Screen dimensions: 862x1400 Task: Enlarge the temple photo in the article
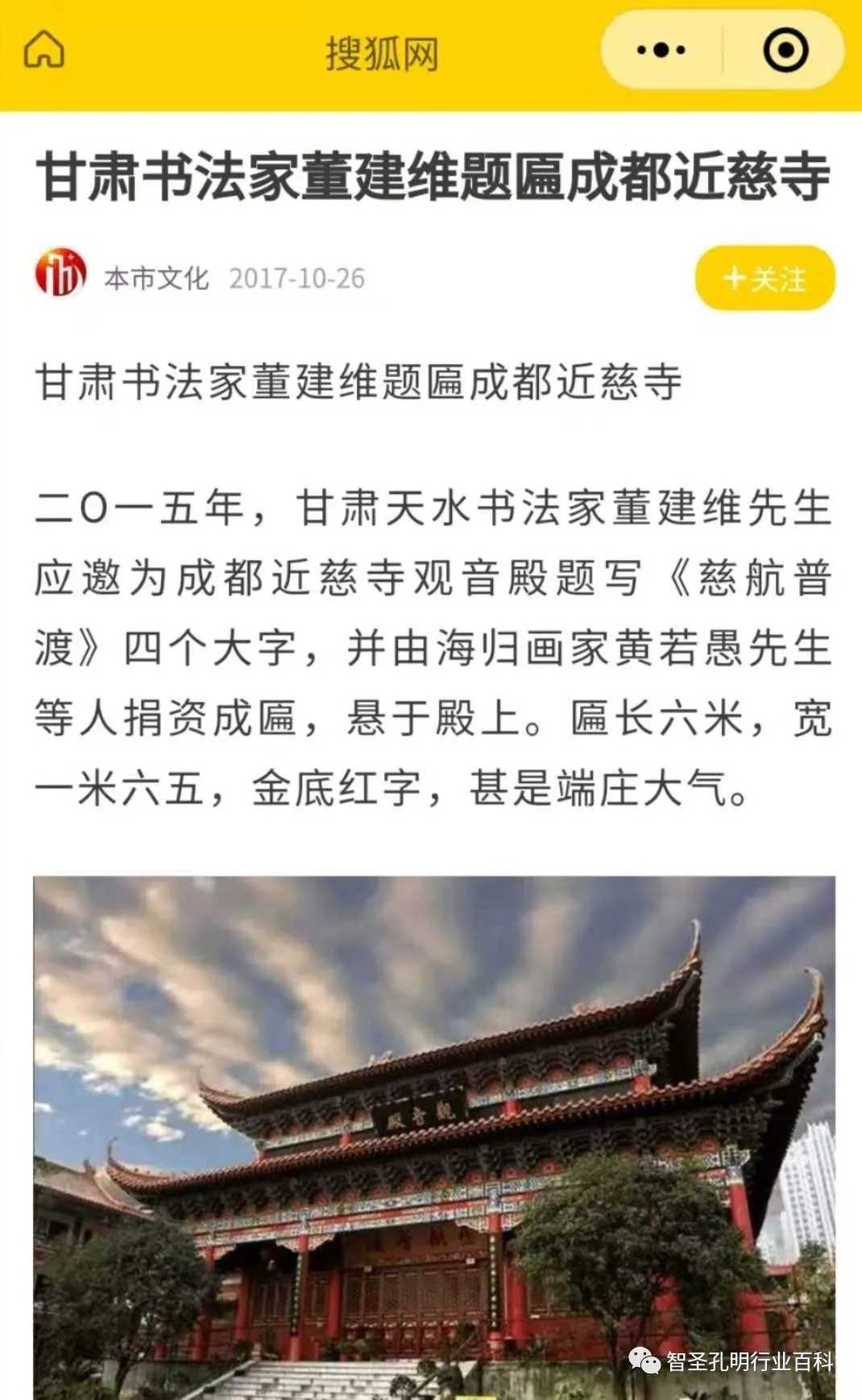click(x=434, y=1137)
